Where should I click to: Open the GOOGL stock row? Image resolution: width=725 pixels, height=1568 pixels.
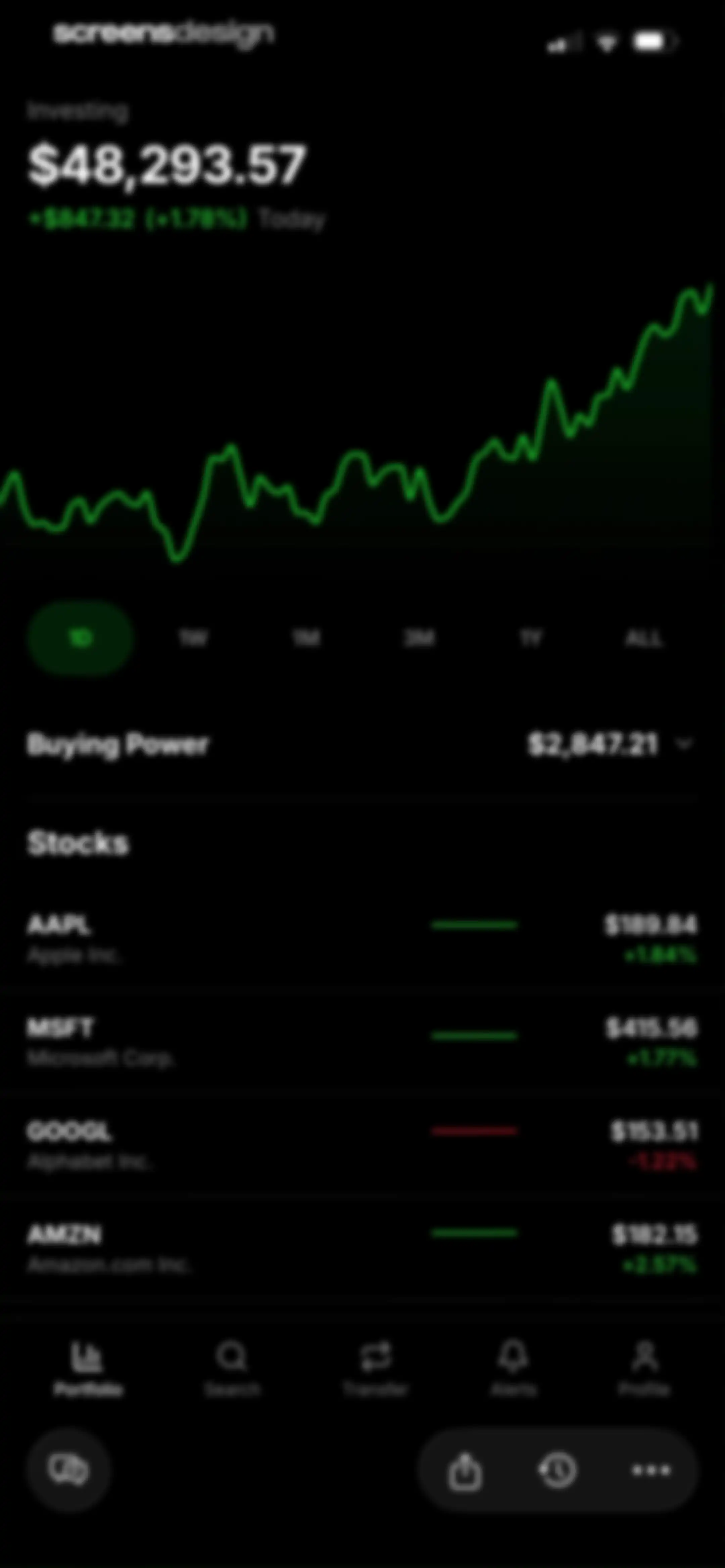(x=362, y=1146)
